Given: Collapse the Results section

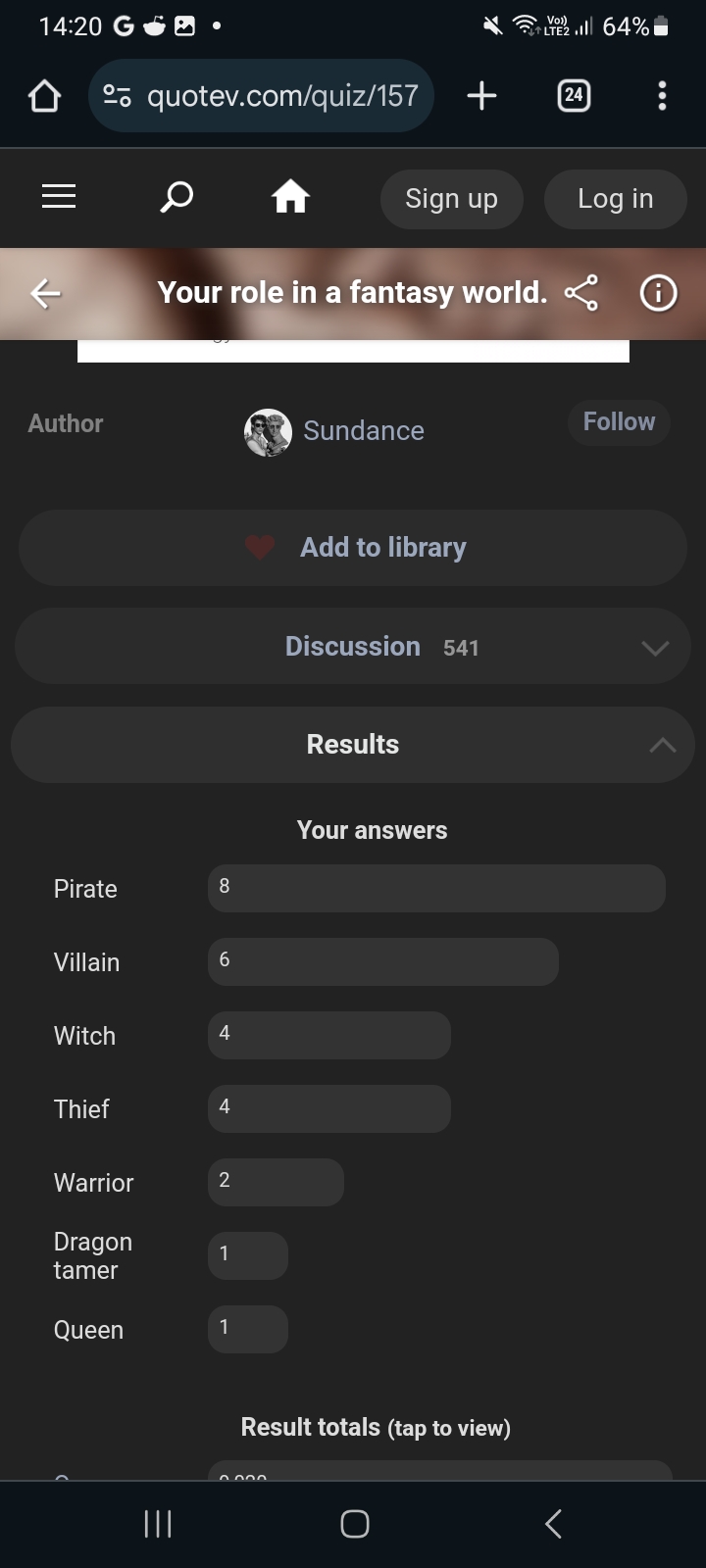Looking at the screenshot, I should [353, 745].
